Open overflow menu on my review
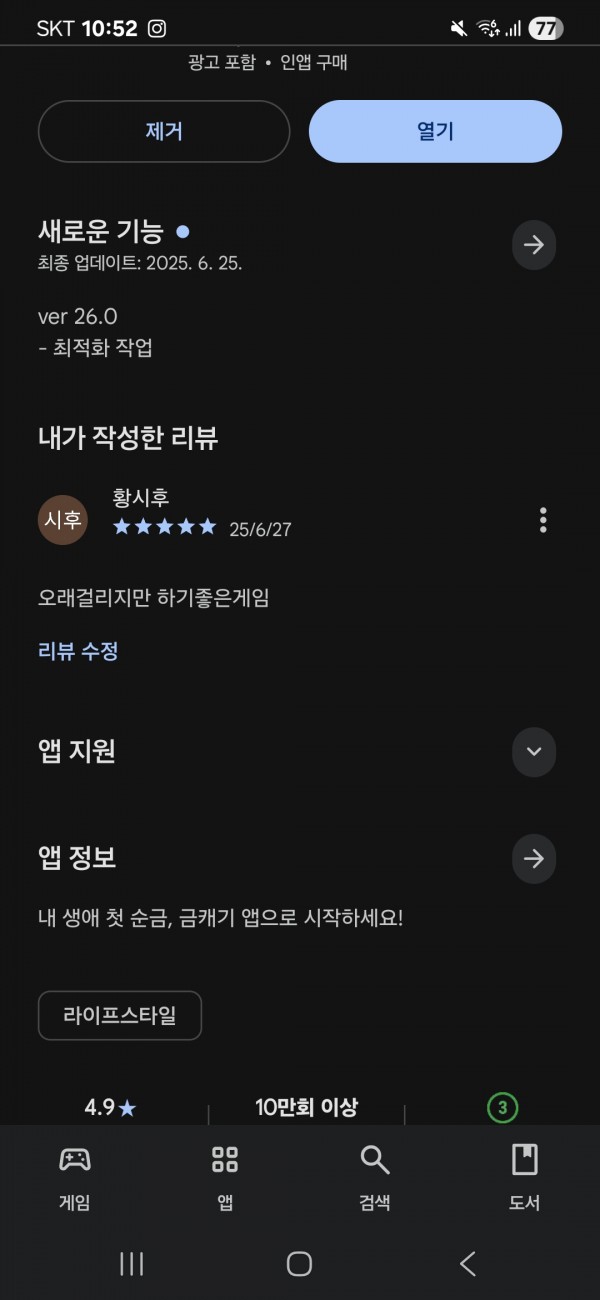The image size is (600, 1300). pos(543,520)
